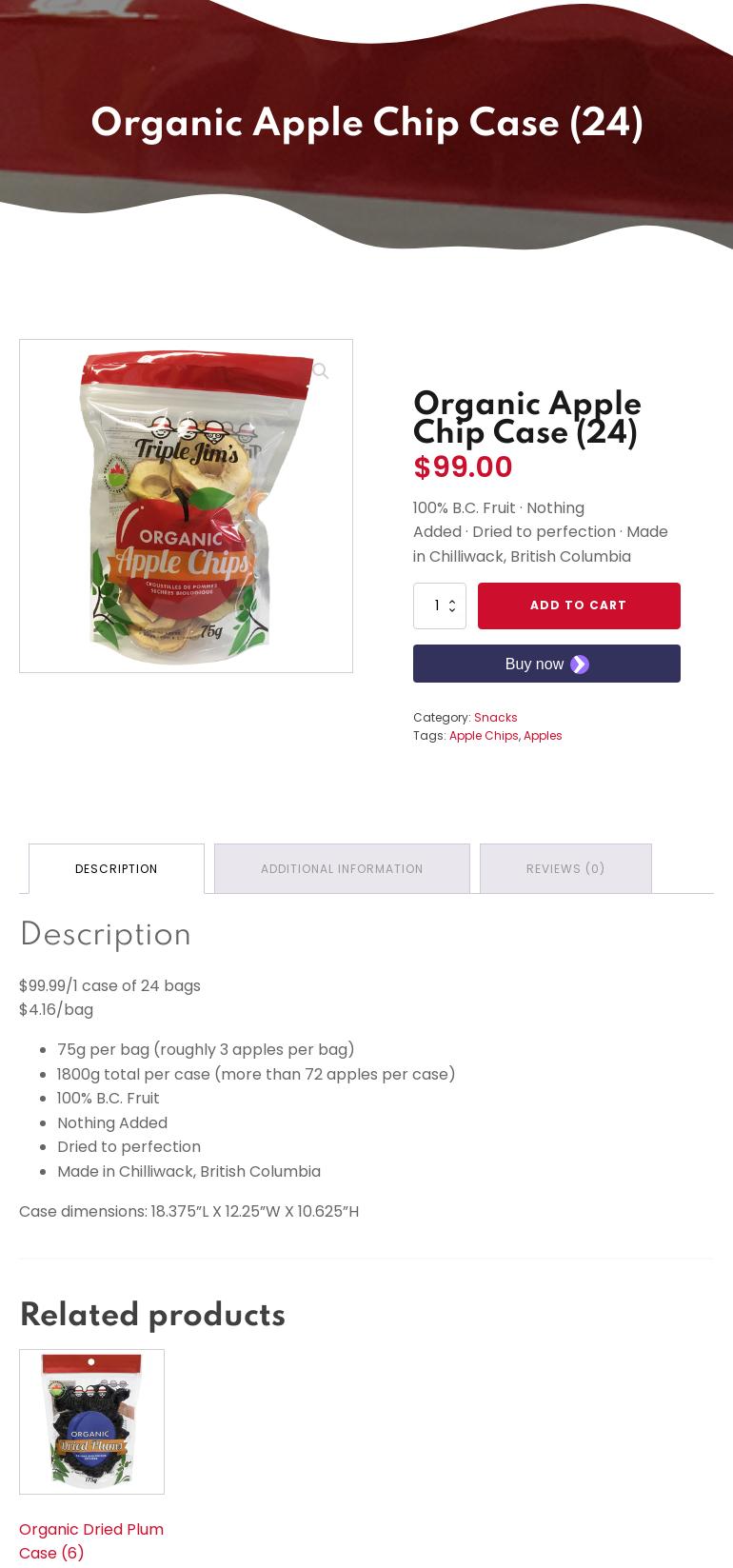
Task: Open the Organic Dried Plum Case (6) link
Action: click(x=91, y=1540)
